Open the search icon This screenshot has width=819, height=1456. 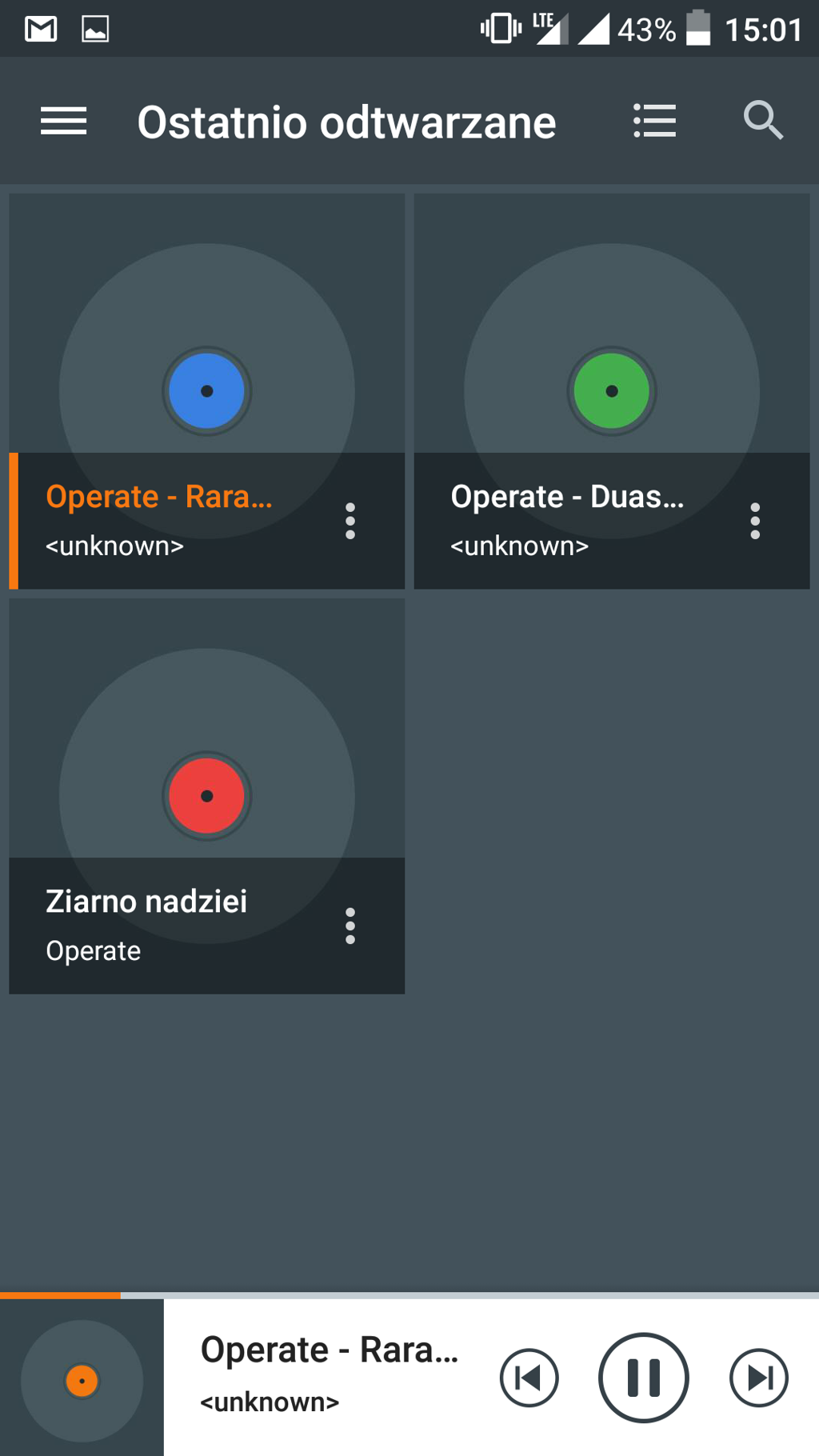pos(763,122)
